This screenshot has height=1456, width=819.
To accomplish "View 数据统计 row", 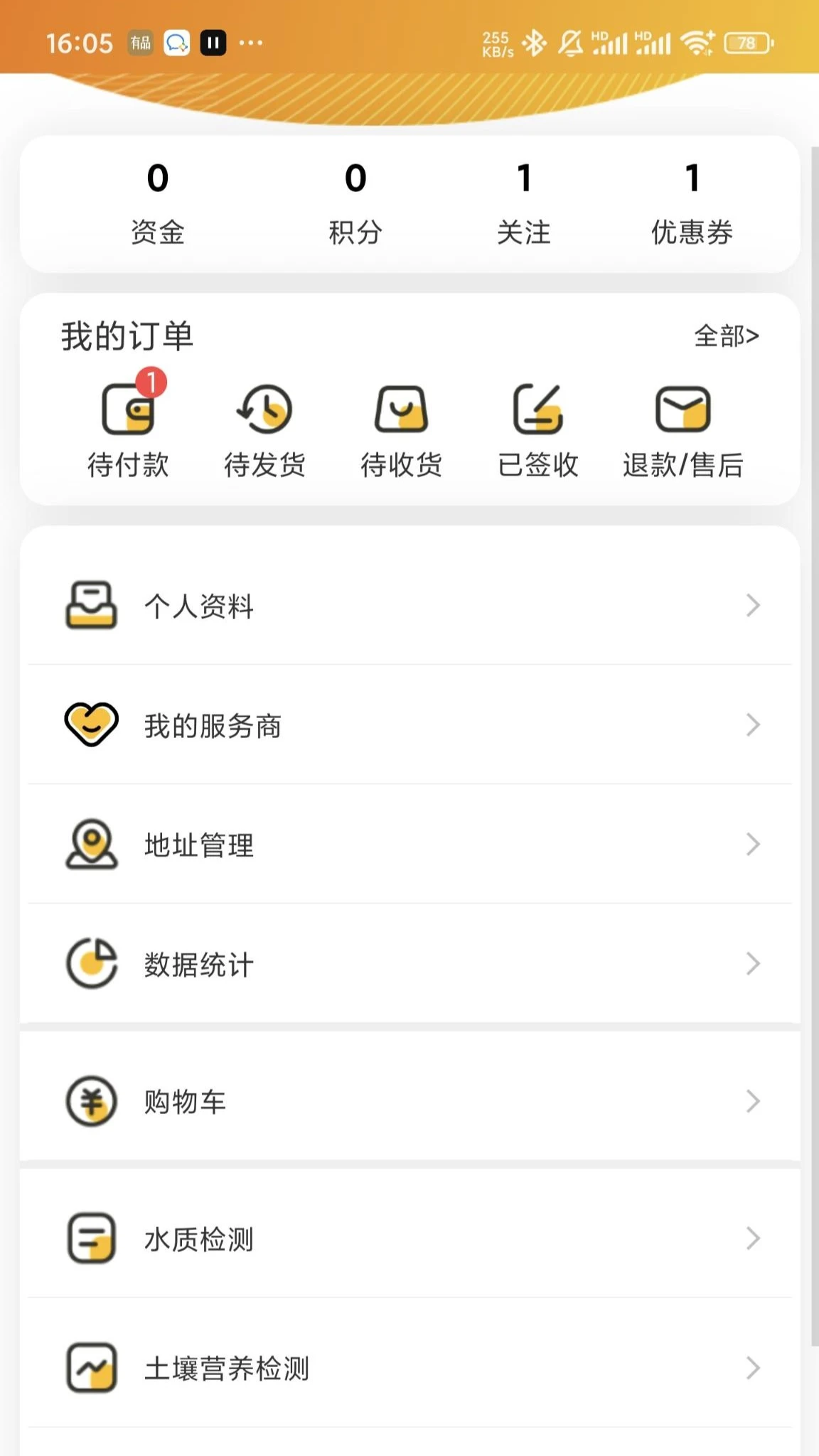I will (409, 964).
